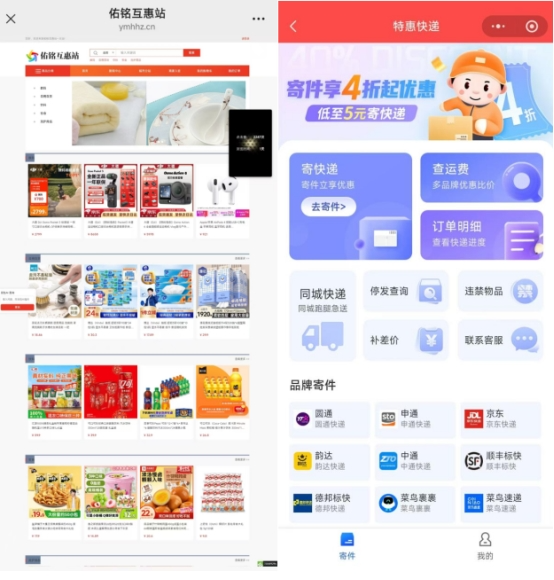The image size is (554, 580).
Task: Choose 京东 express for shipping
Action: [x=501, y=419]
